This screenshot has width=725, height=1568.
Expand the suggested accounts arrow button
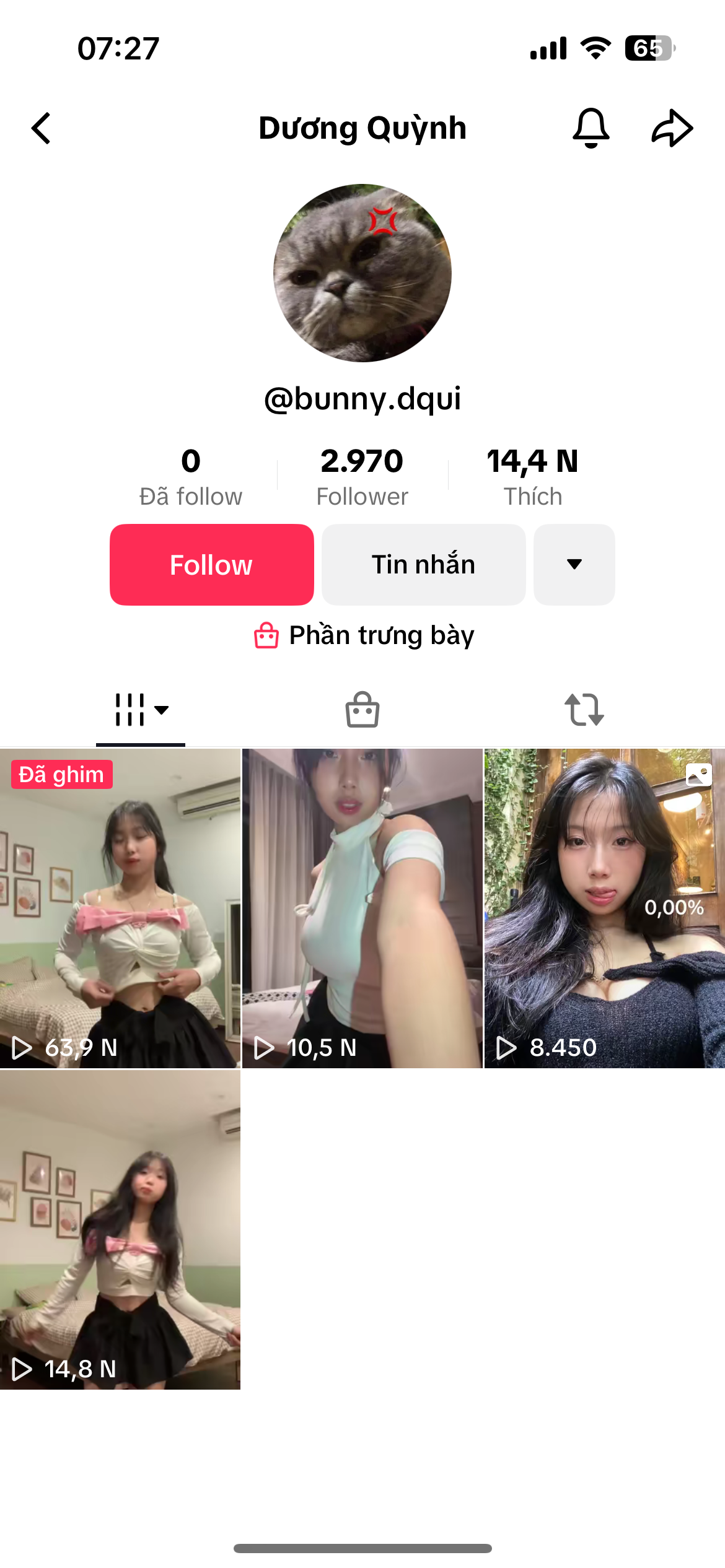click(x=574, y=565)
